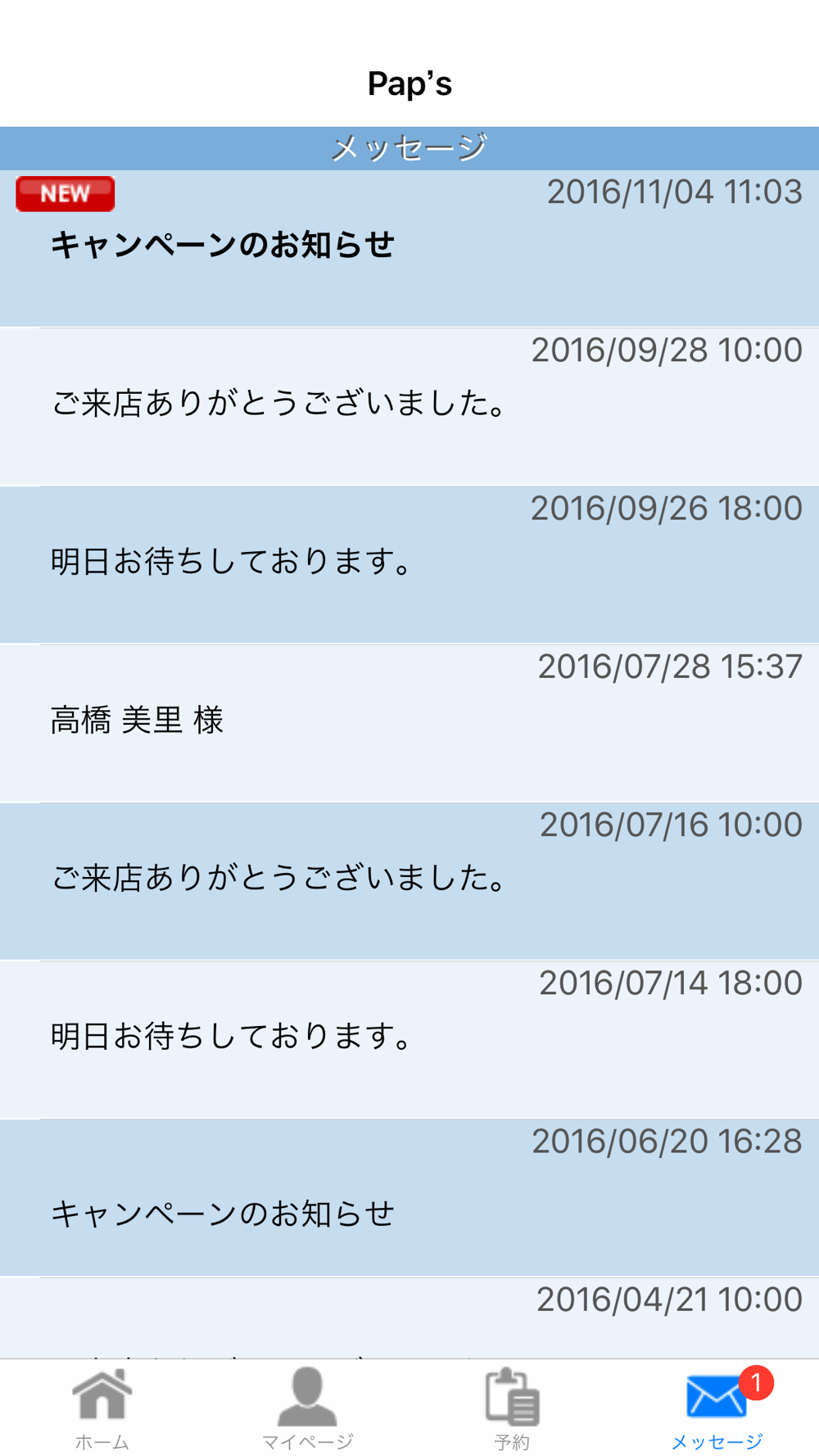Open ご来店ありがとうございました message dated 2016/07/16
The height and width of the screenshot is (1456, 819).
409,880
